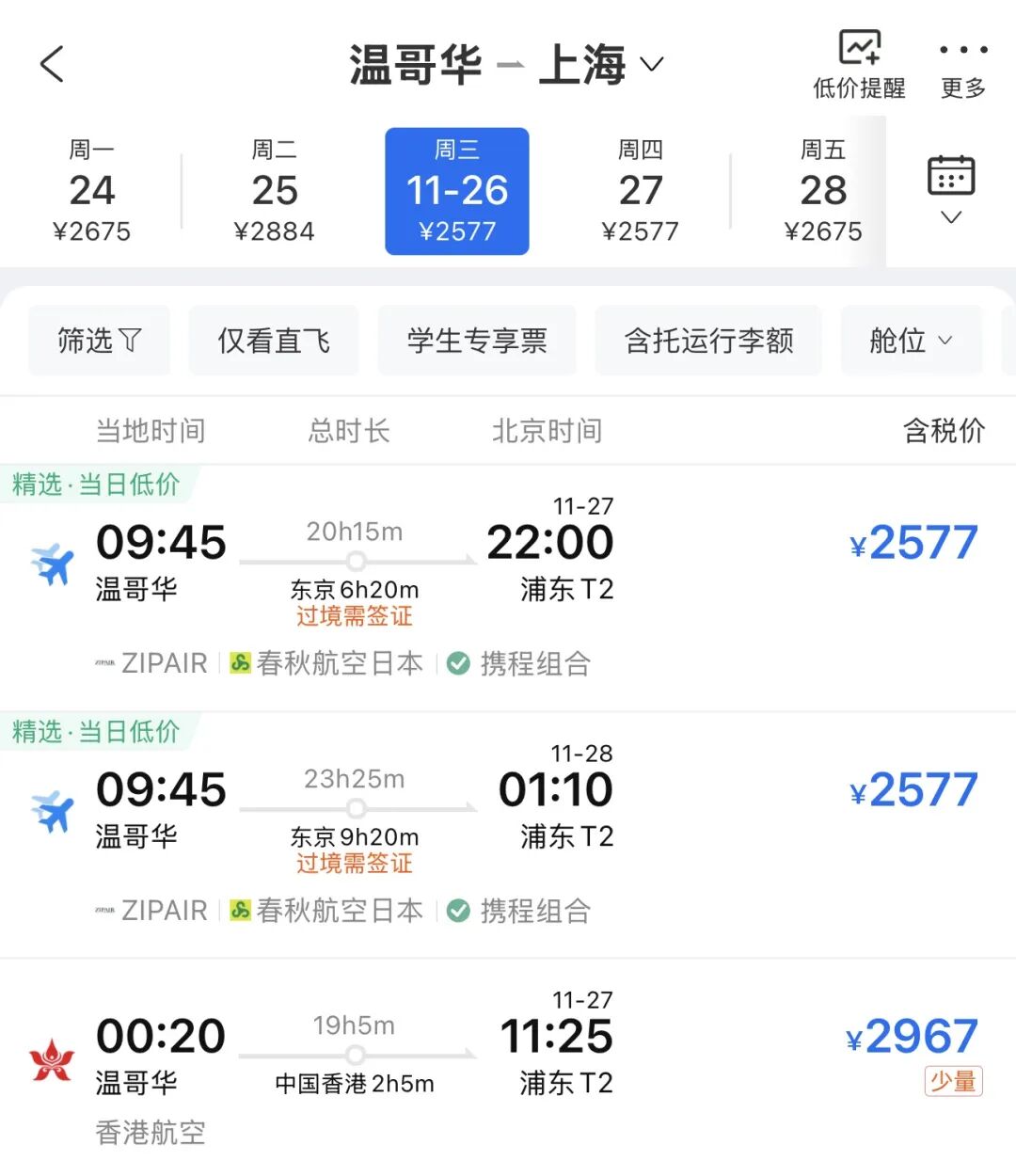The height and width of the screenshot is (1176, 1016).
Task: Set a 低价提醒 price alert
Action: (x=858, y=64)
